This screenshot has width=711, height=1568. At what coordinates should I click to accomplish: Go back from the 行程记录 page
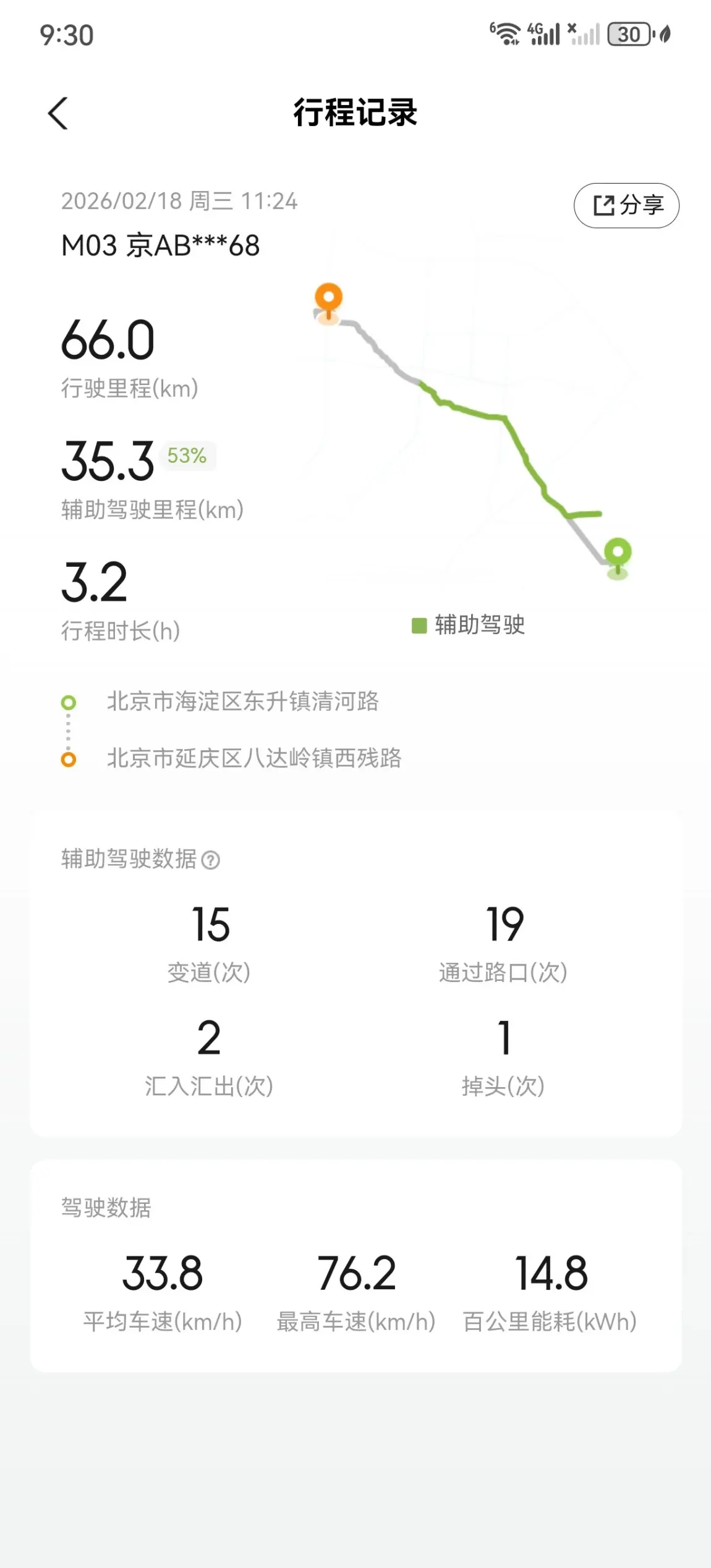pyautogui.click(x=58, y=114)
